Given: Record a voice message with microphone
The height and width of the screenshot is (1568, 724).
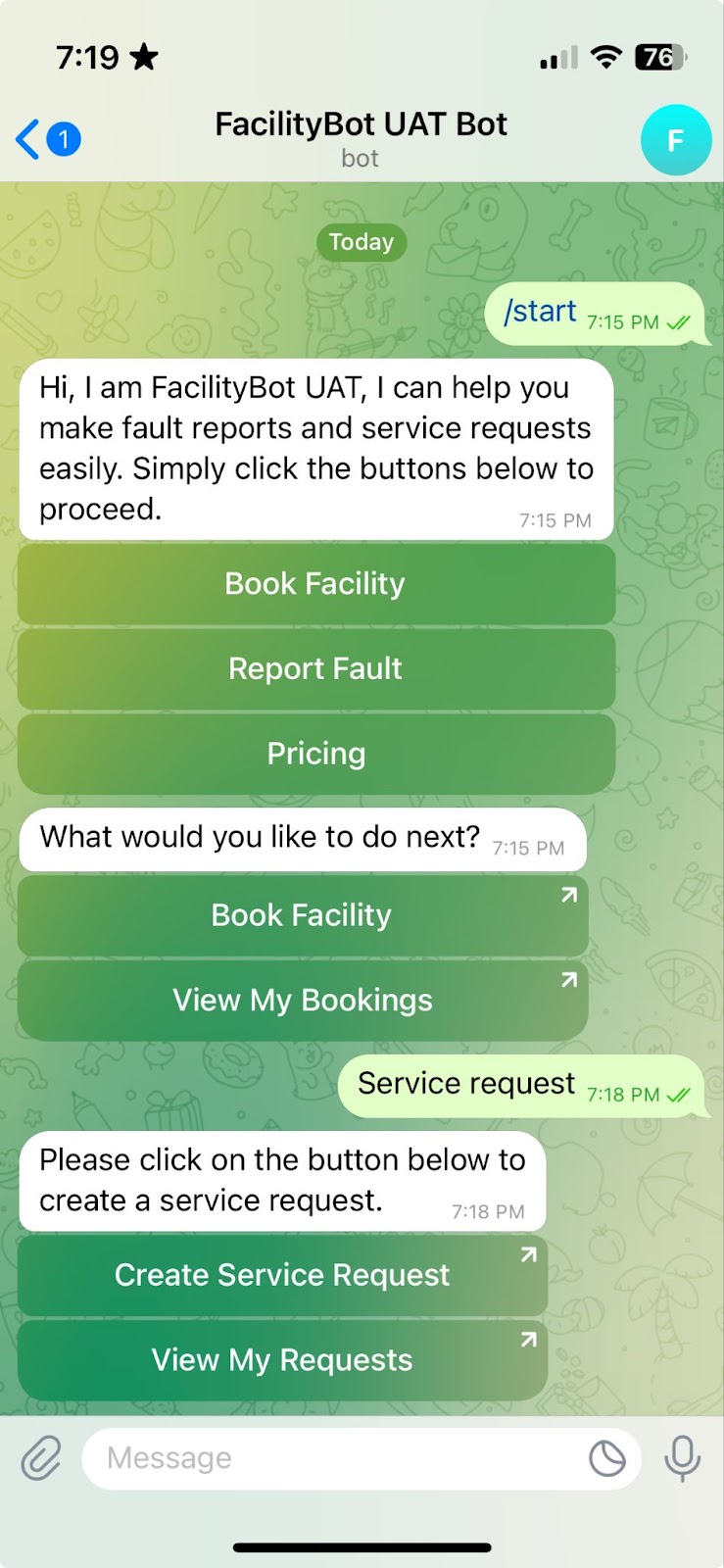Looking at the screenshot, I should [x=682, y=1458].
